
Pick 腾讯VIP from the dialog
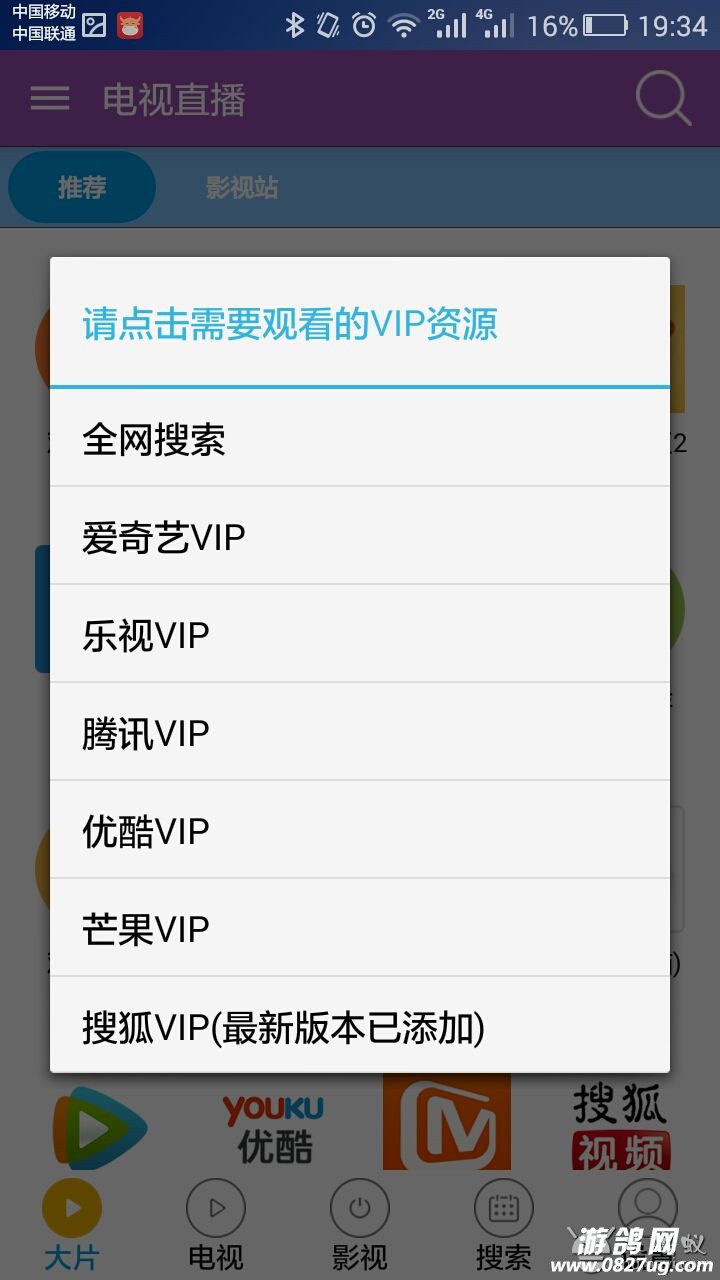pos(360,733)
